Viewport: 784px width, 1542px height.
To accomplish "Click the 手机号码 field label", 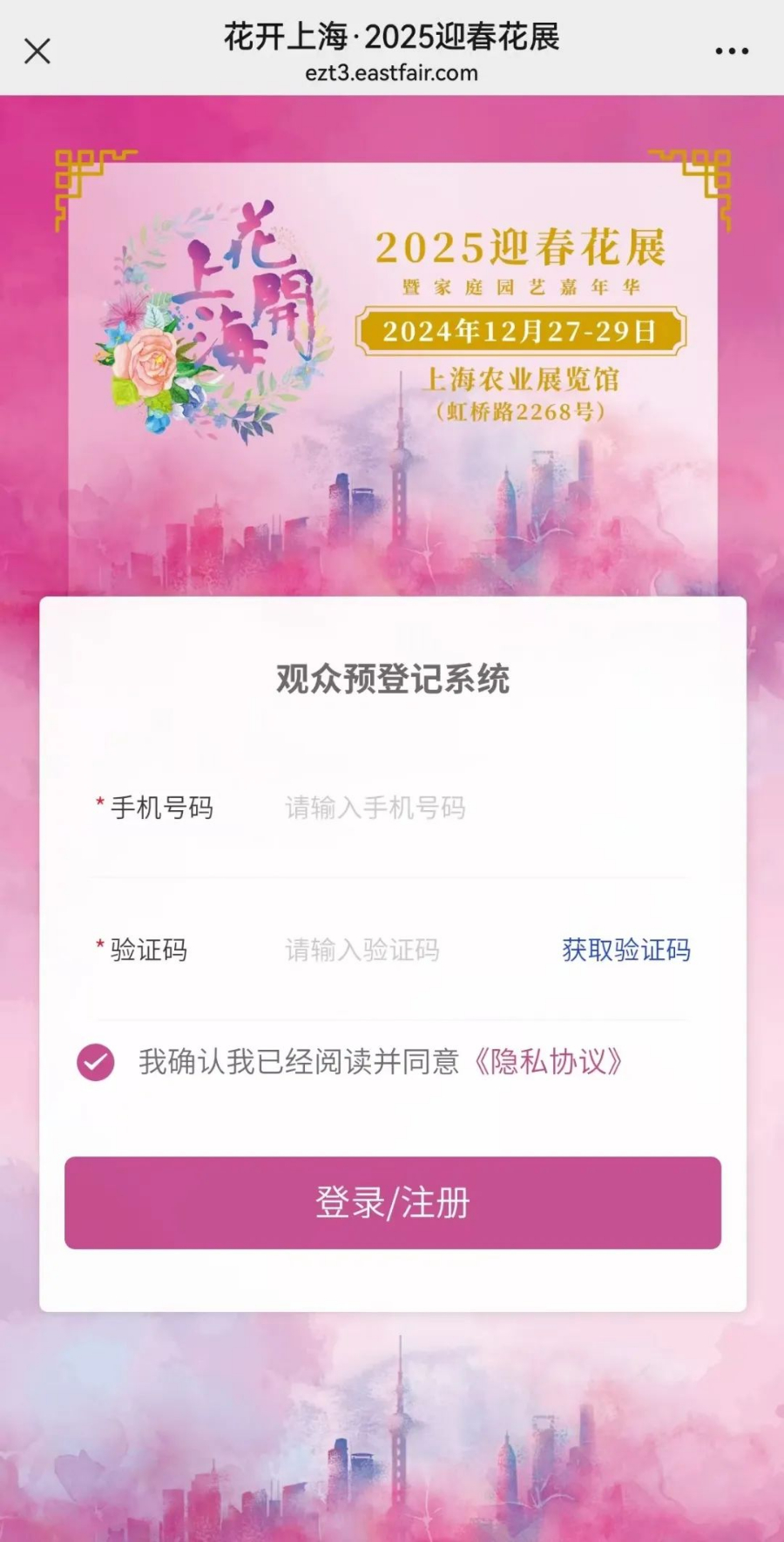I will click(161, 808).
